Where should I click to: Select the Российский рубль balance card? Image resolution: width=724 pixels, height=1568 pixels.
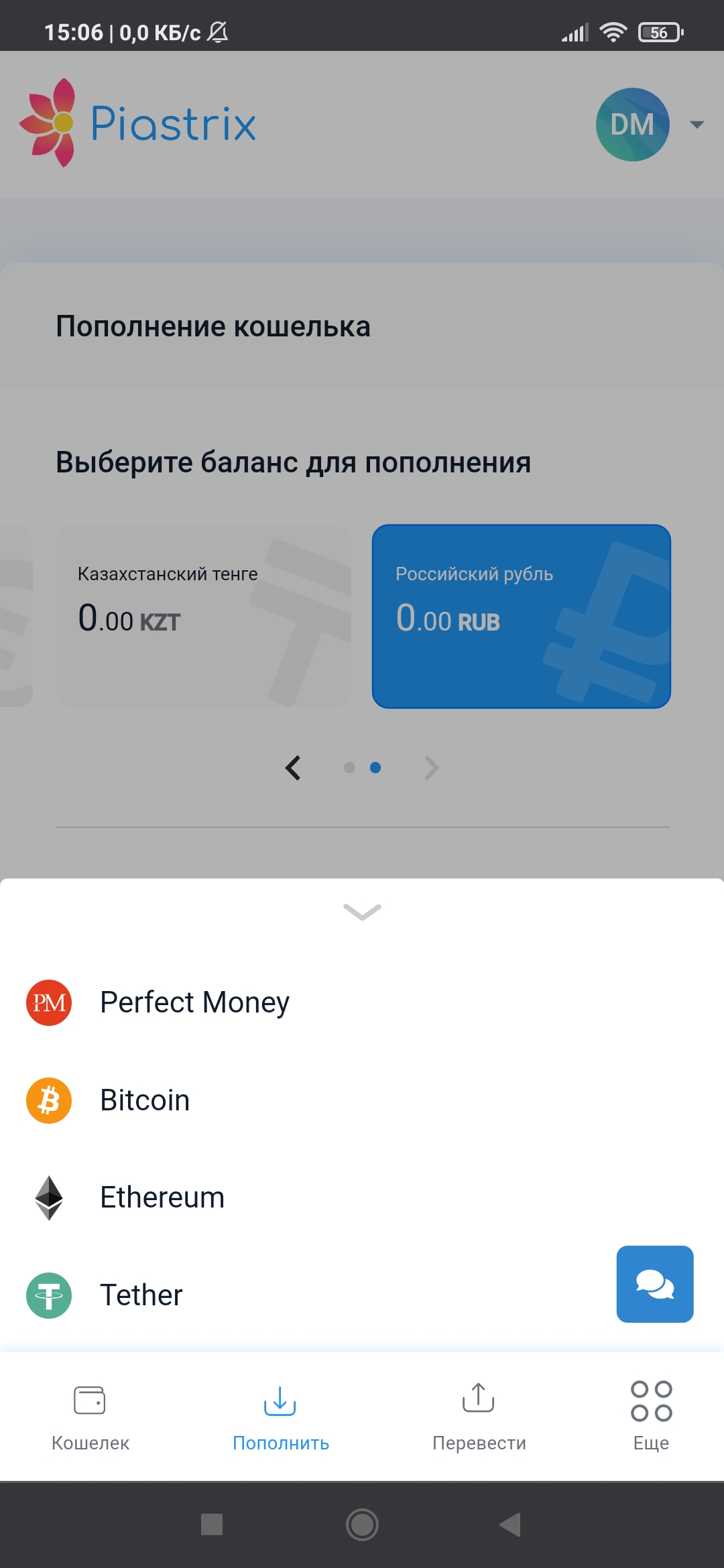pos(521,616)
